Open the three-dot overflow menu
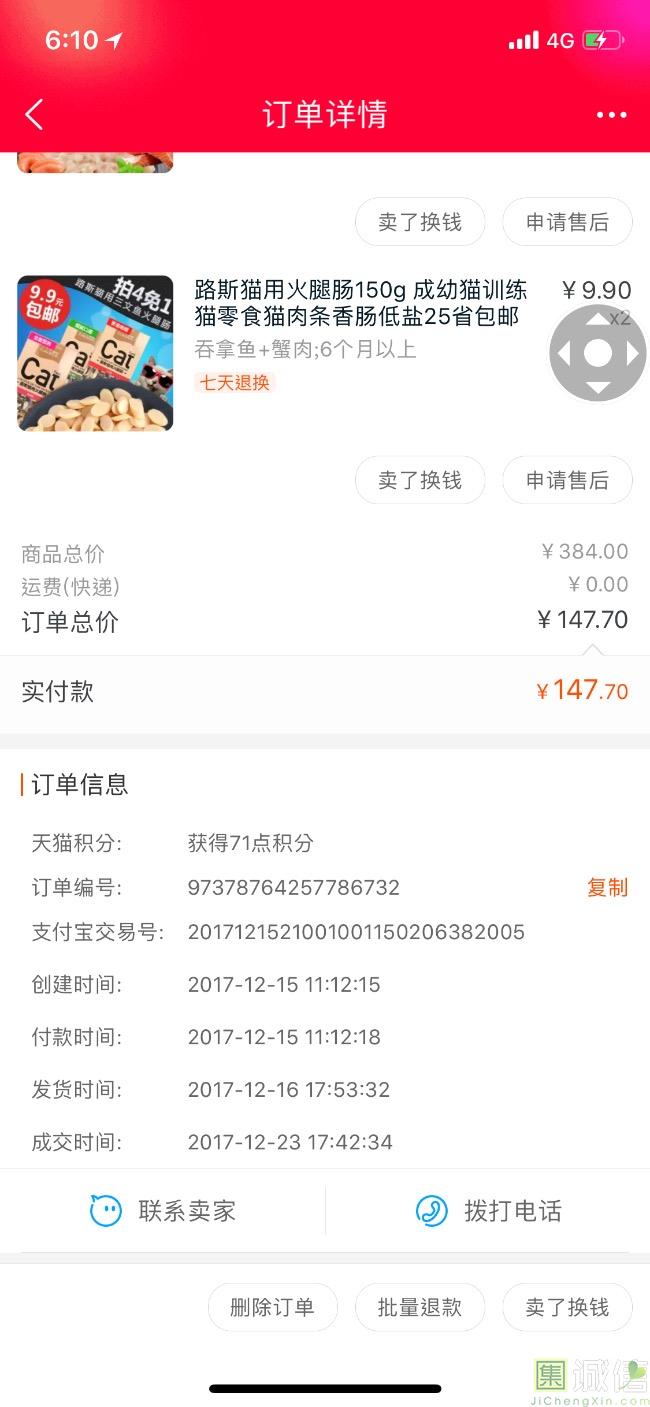Screen dimensions: 650x1407 click(x=611, y=115)
